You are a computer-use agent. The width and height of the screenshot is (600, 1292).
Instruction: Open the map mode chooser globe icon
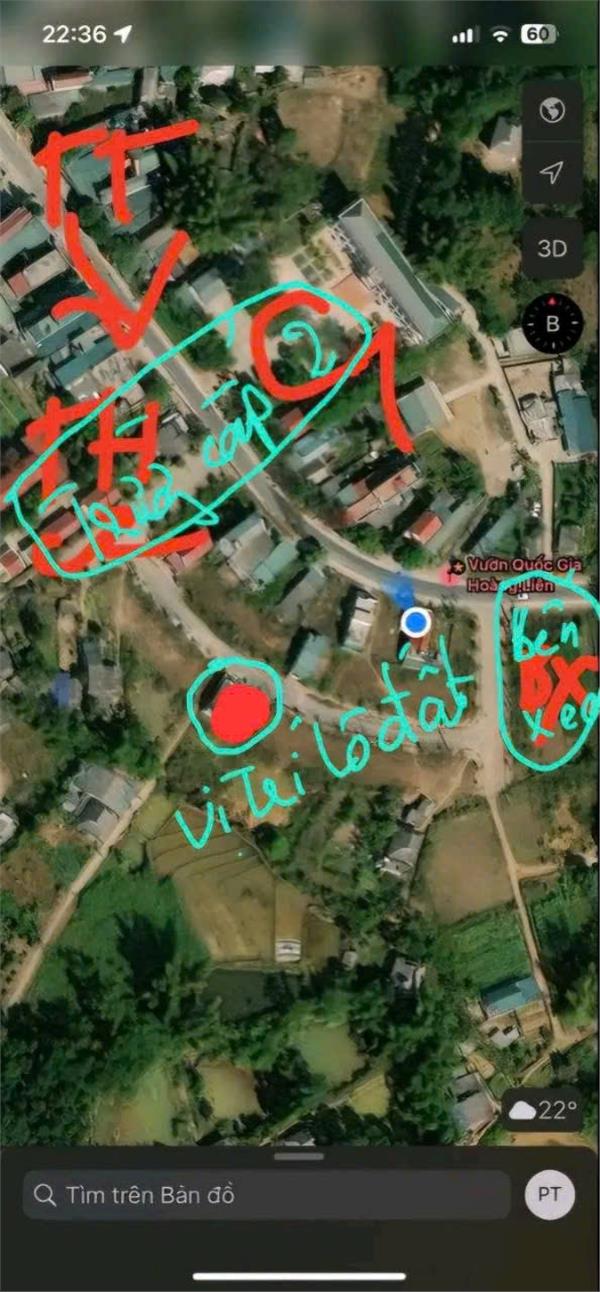coord(552,111)
